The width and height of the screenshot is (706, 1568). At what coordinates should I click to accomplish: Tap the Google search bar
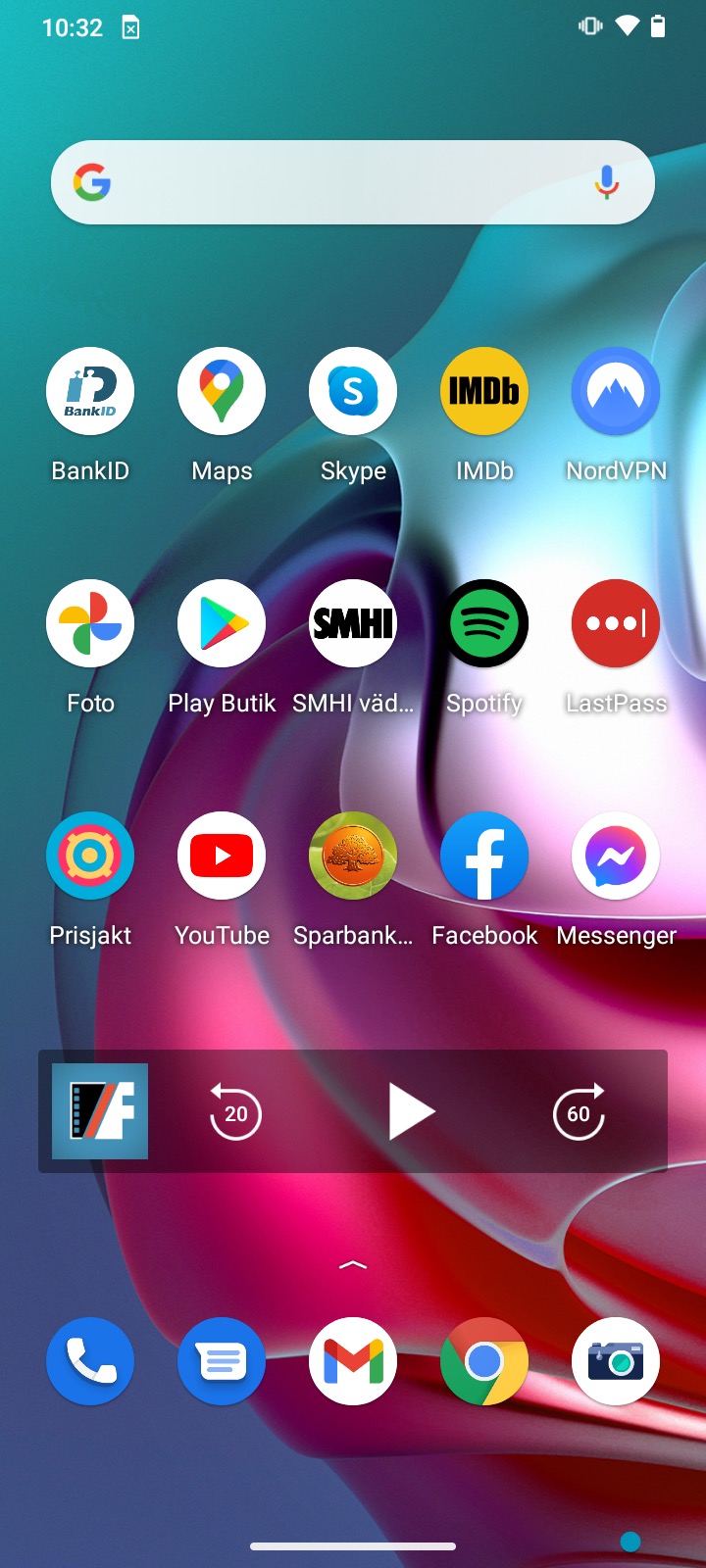click(333, 183)
